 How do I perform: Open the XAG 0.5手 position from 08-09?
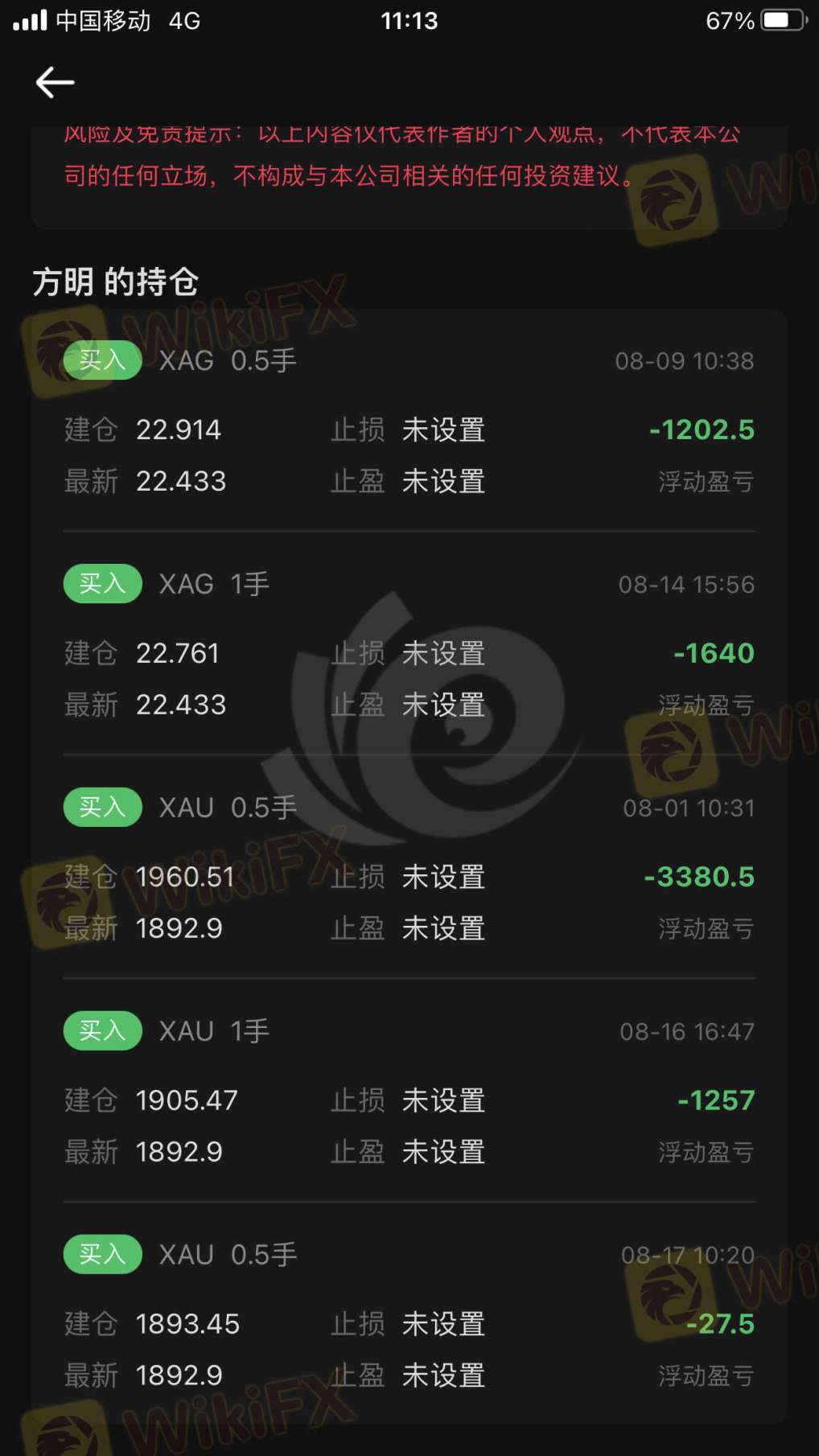[x=409, y=422]
